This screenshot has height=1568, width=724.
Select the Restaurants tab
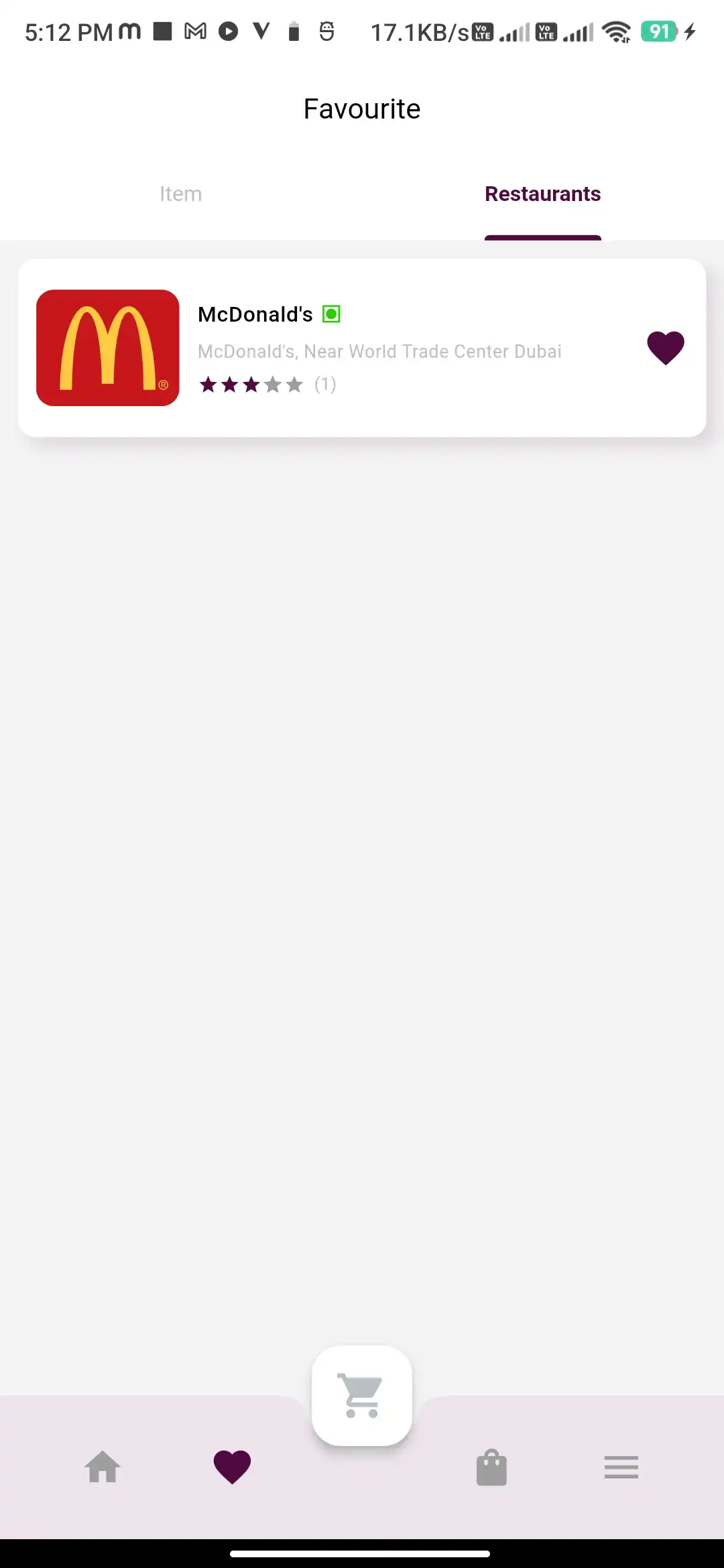click(542, 194)
